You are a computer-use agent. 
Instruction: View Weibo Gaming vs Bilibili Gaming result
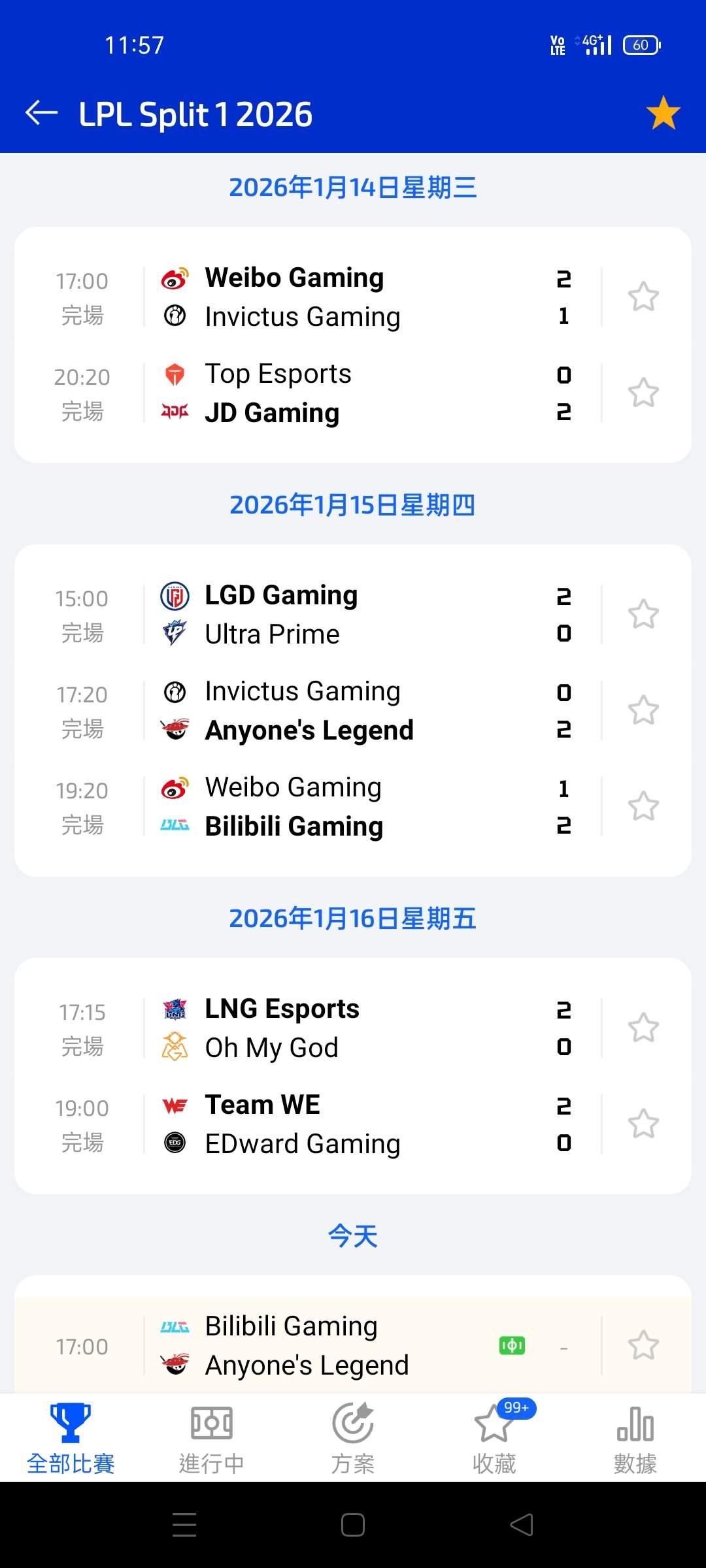coord(353,807)
